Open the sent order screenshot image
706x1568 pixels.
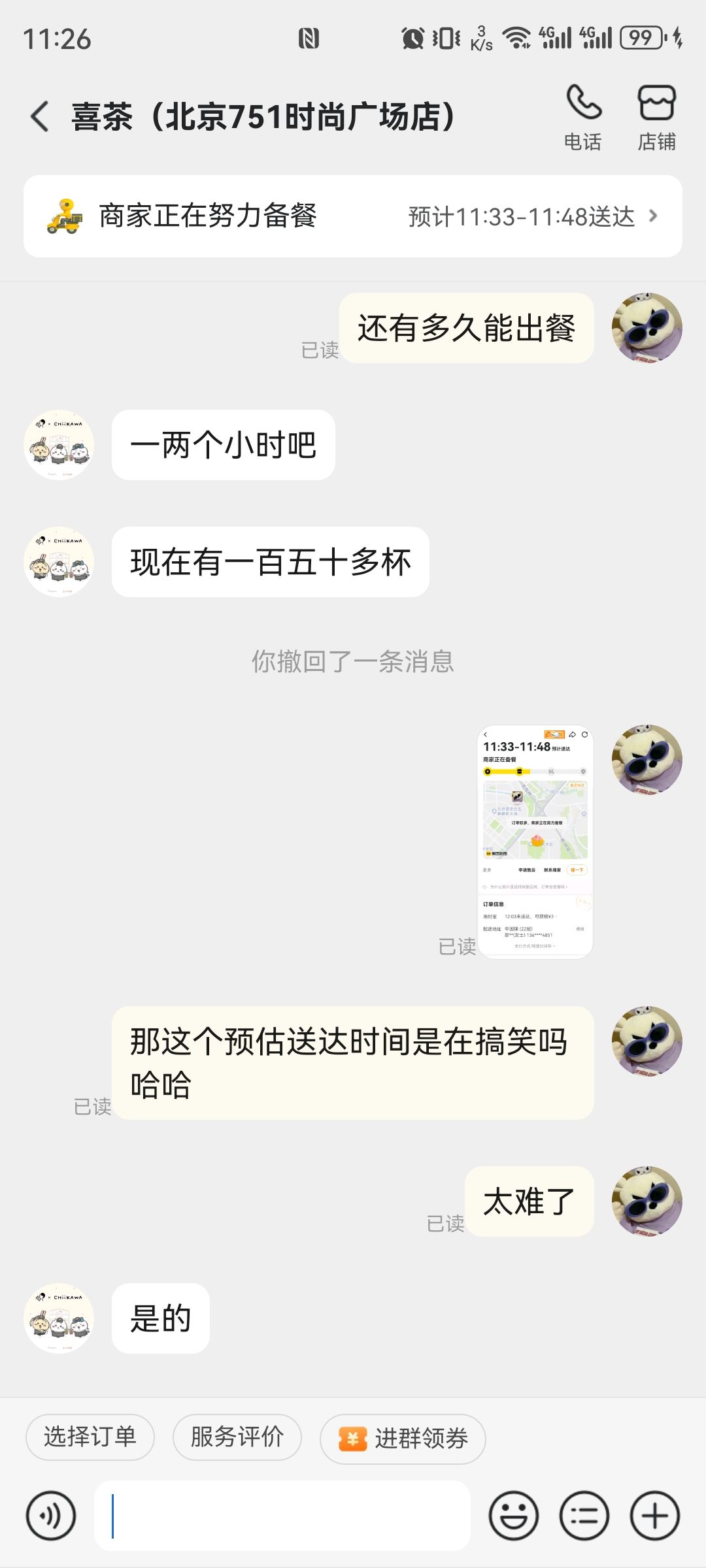coord(535,841)
